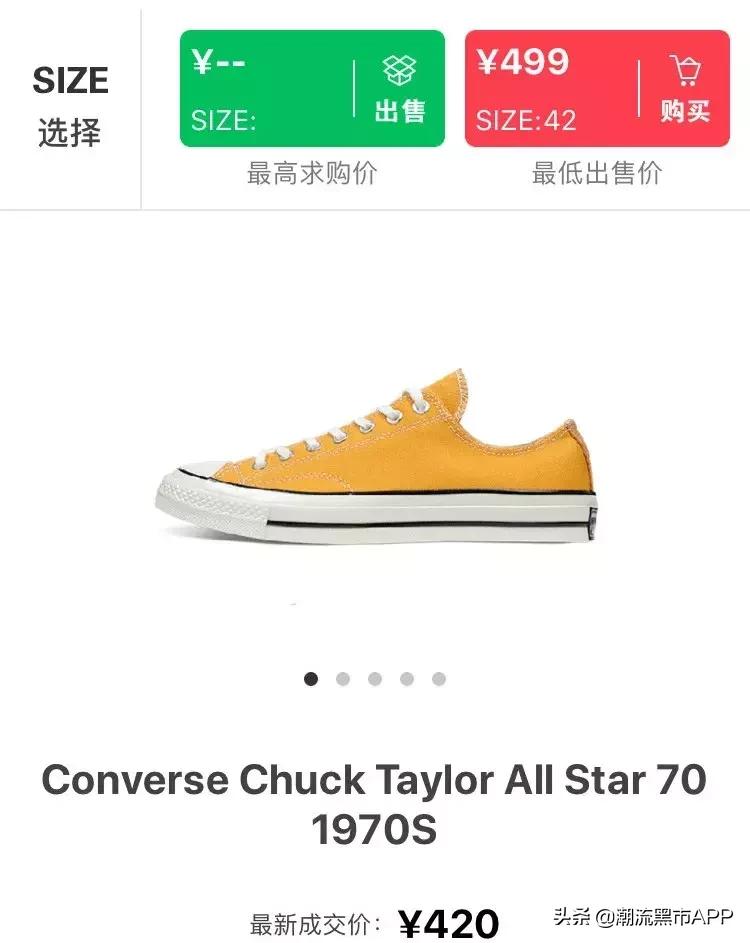Image resolution: width=750 pixels, height=943 pixels.
Task: Tap the 购买 buy button
Action: point(684,111)
